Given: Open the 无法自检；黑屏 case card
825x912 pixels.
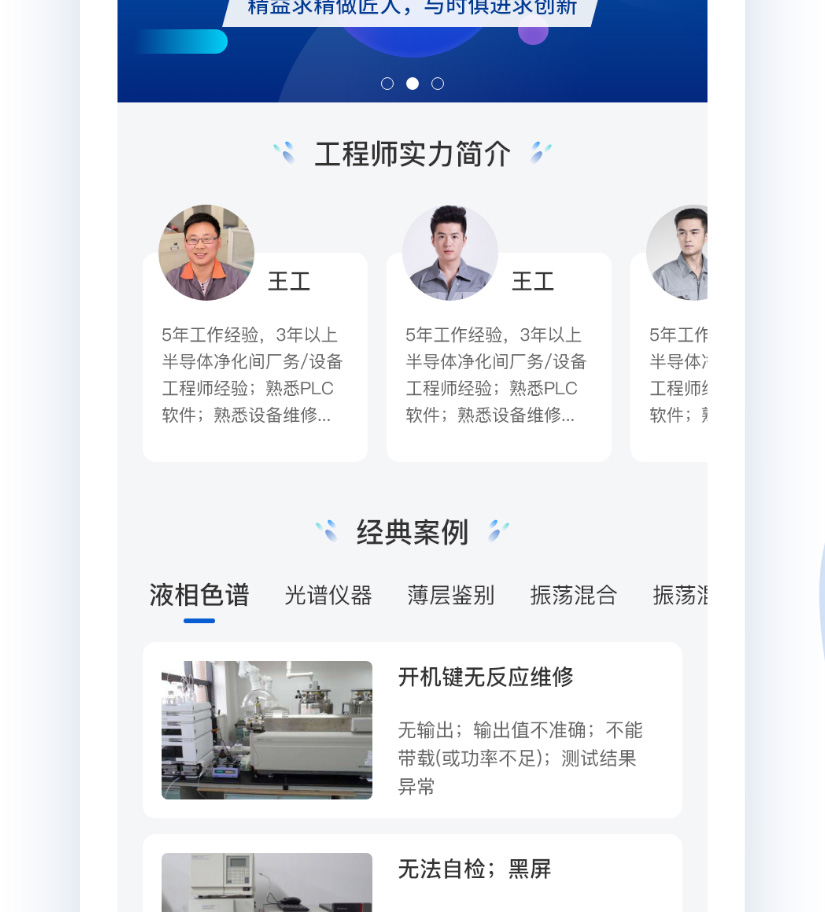Looking at the screenshot, I should [x=412, y=873].
